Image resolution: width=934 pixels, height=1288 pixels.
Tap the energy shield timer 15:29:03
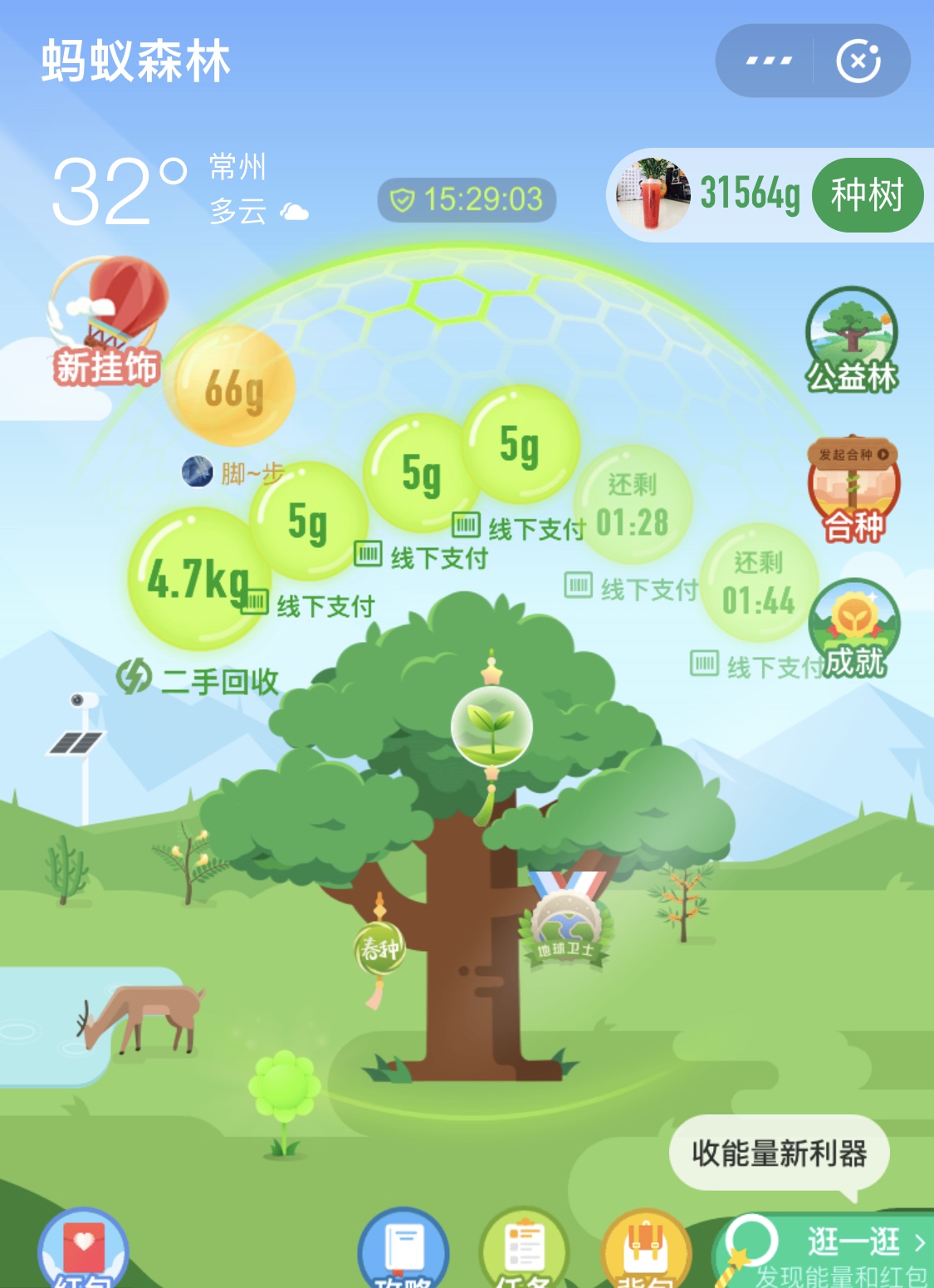click(x=467, y=199)
